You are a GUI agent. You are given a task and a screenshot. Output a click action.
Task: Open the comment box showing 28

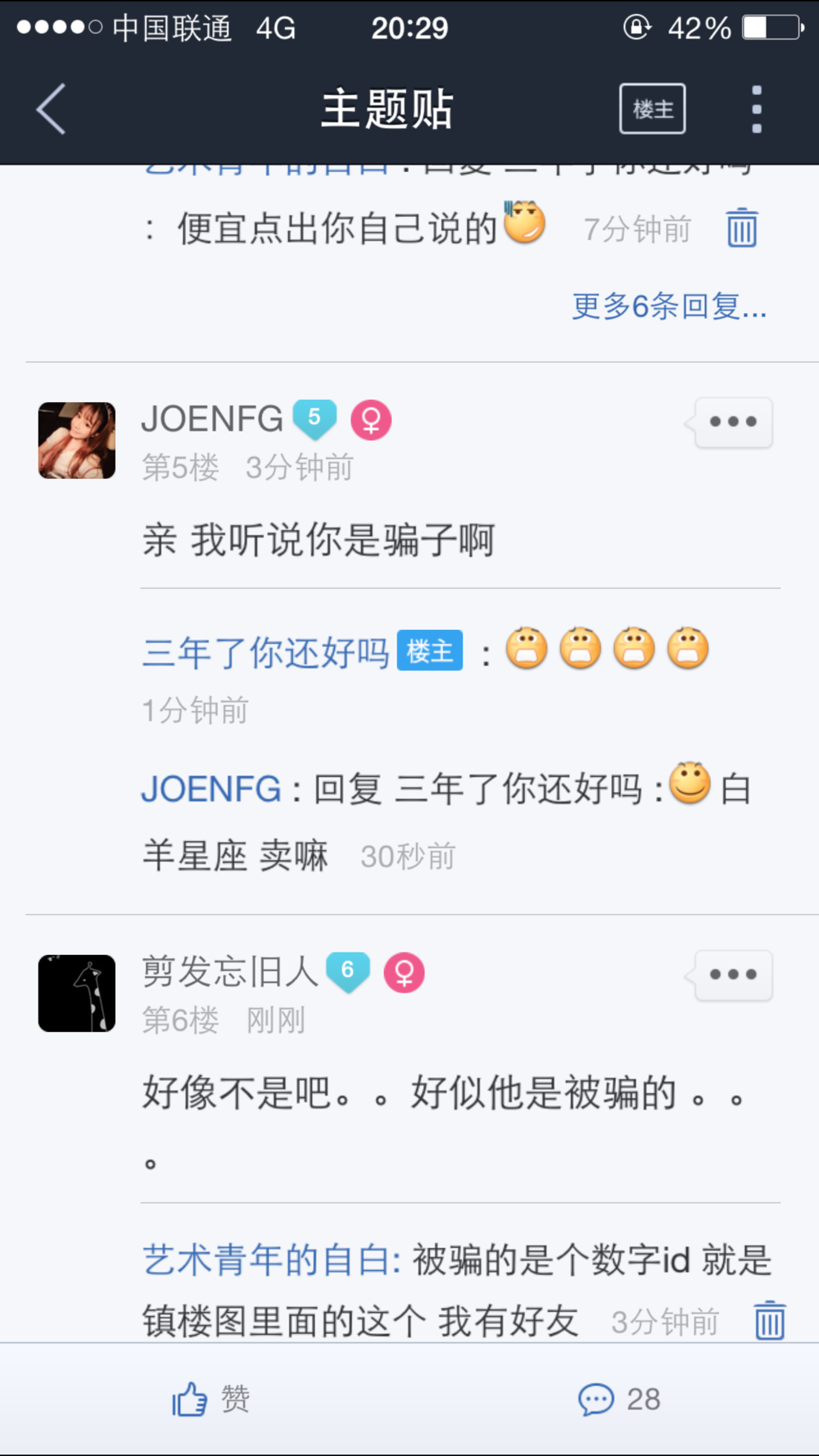point(619,1399)
